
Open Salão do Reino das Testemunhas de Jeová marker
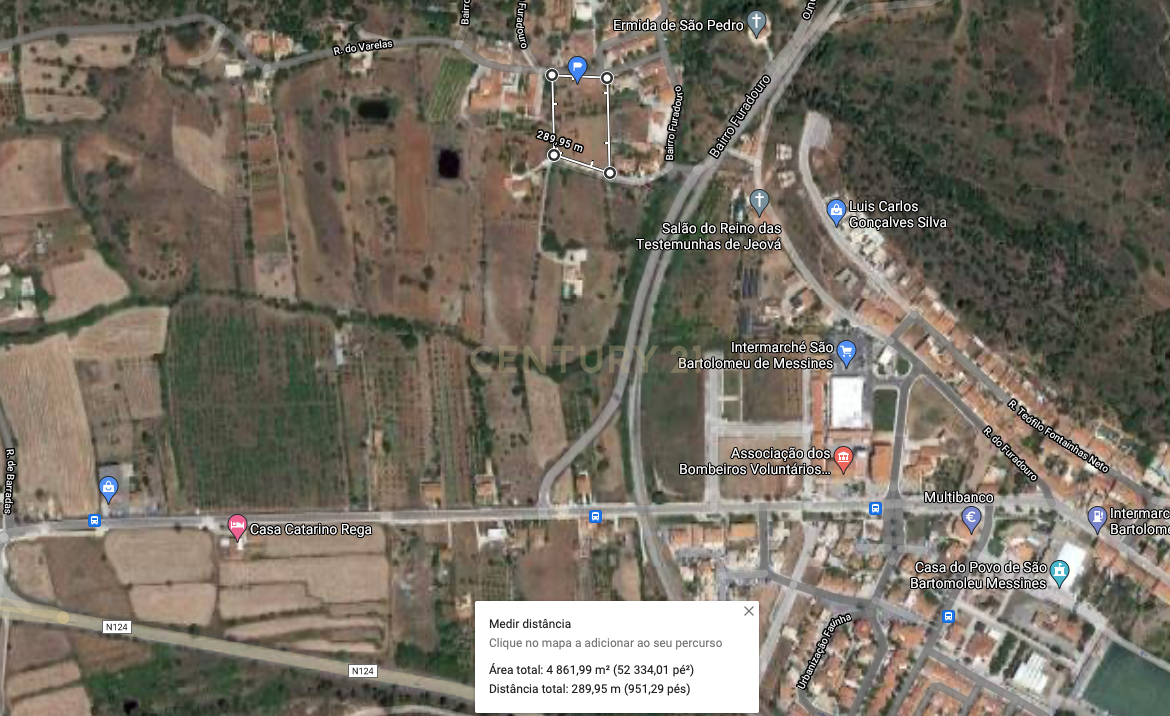(759, 201)
